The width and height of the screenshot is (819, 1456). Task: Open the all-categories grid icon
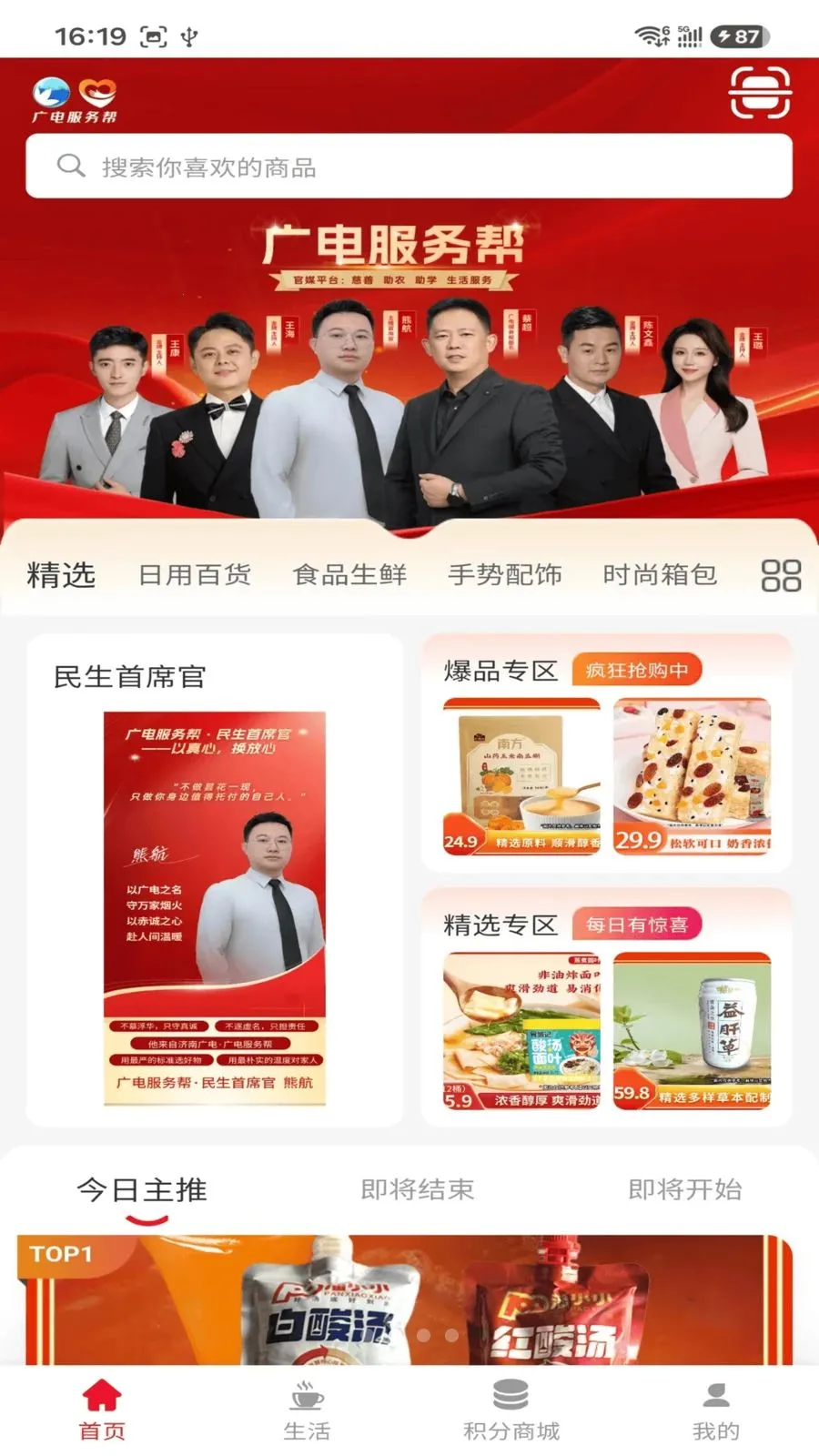pos(781,575)
